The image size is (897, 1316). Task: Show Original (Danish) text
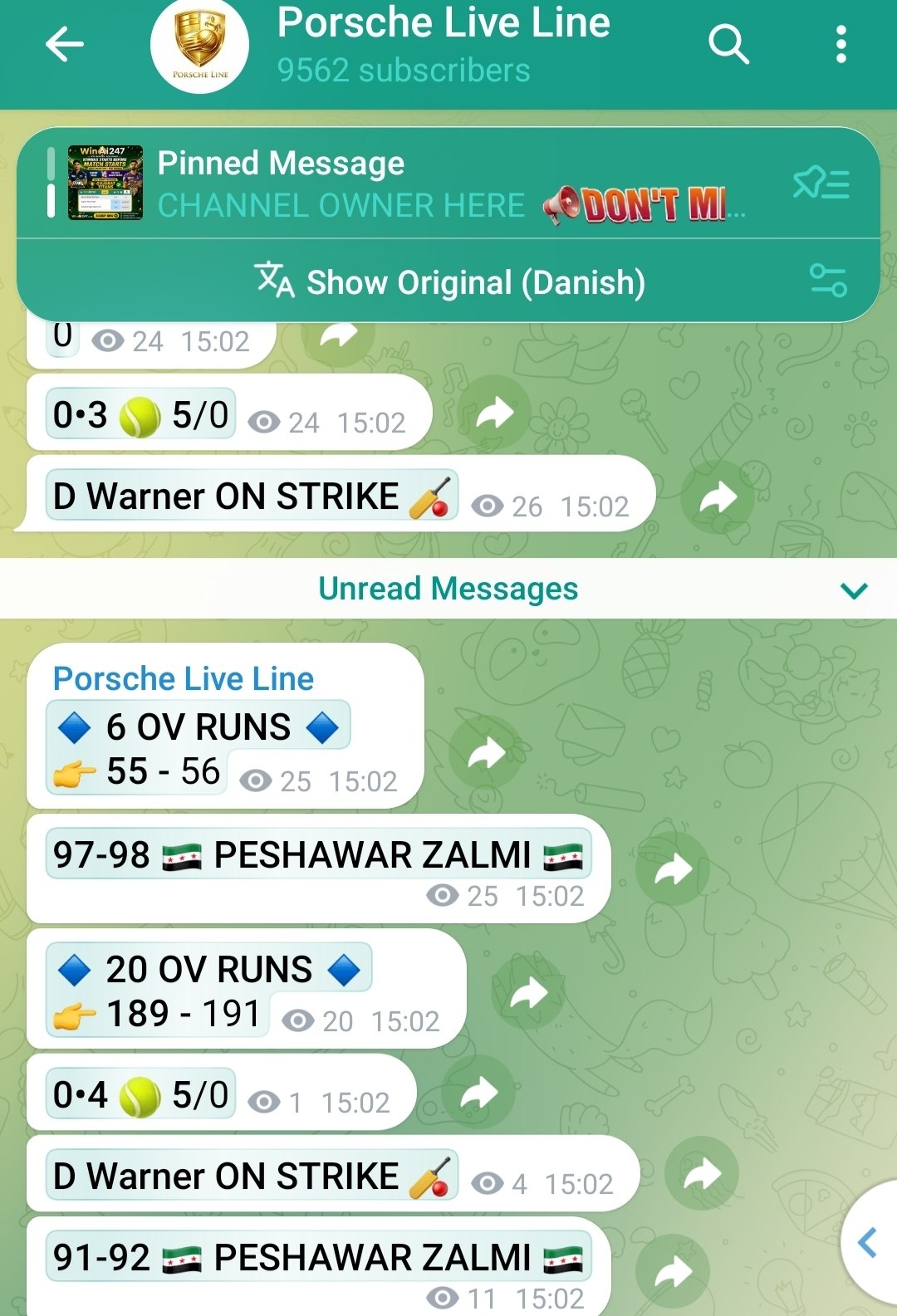(448, 282)
